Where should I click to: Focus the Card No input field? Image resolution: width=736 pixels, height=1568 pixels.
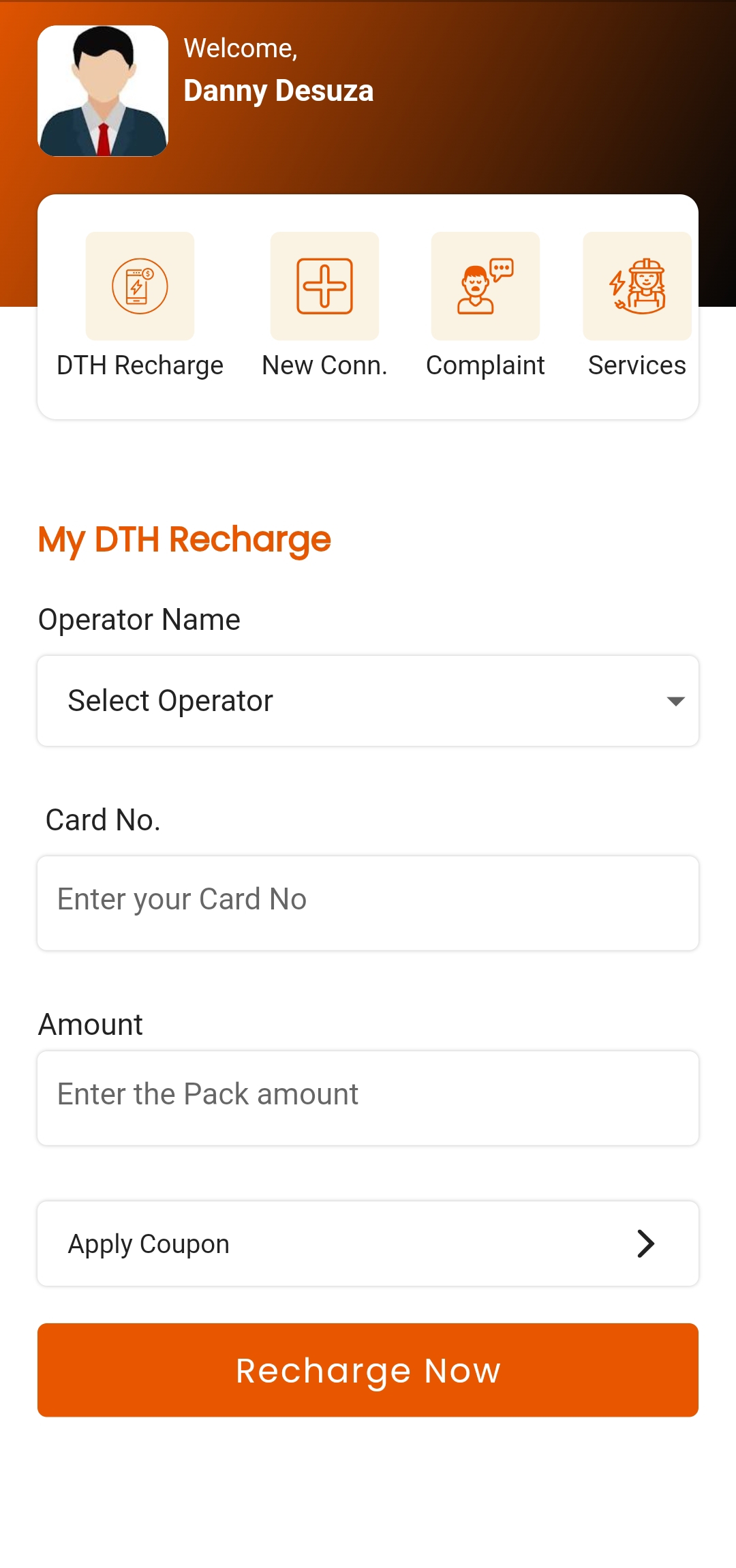pyautogui.click(x=368, y=903)
